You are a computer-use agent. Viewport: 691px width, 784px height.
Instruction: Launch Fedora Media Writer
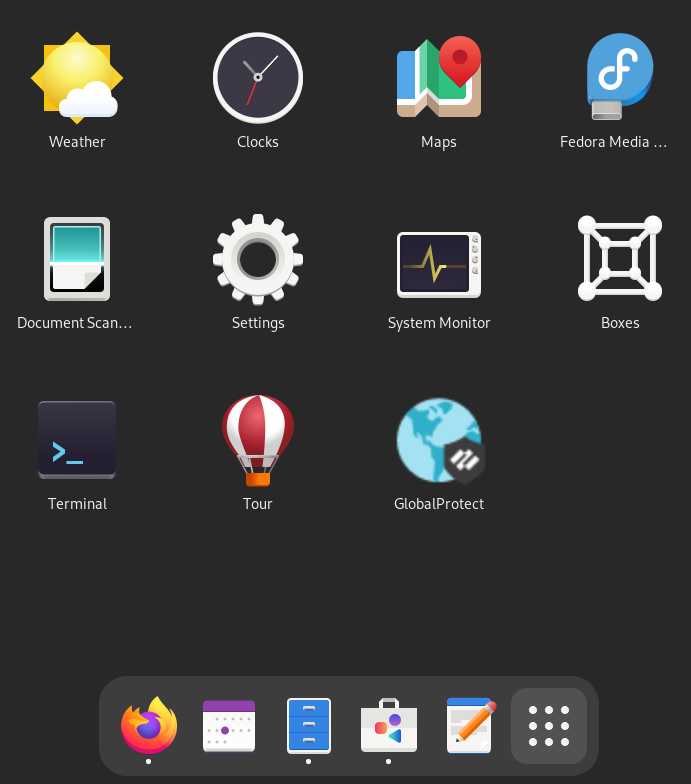coord(620,78)
